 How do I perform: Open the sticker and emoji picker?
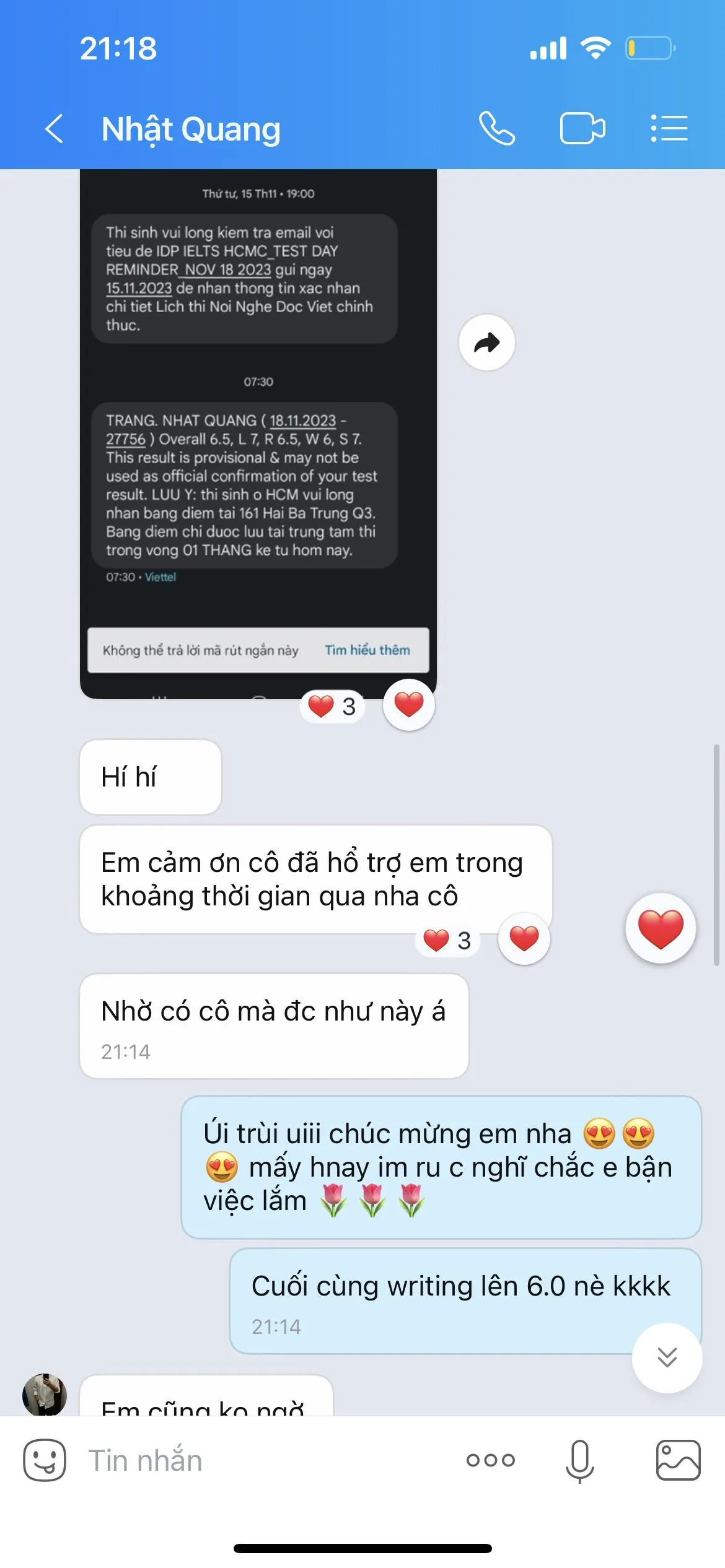point(45,1460)
